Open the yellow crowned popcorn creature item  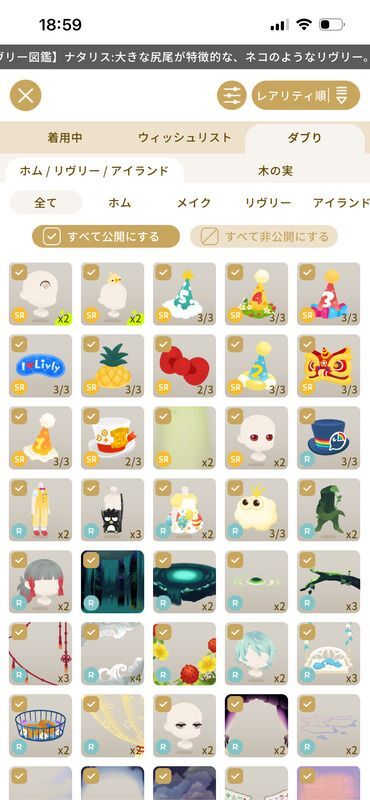coord(256,510)
